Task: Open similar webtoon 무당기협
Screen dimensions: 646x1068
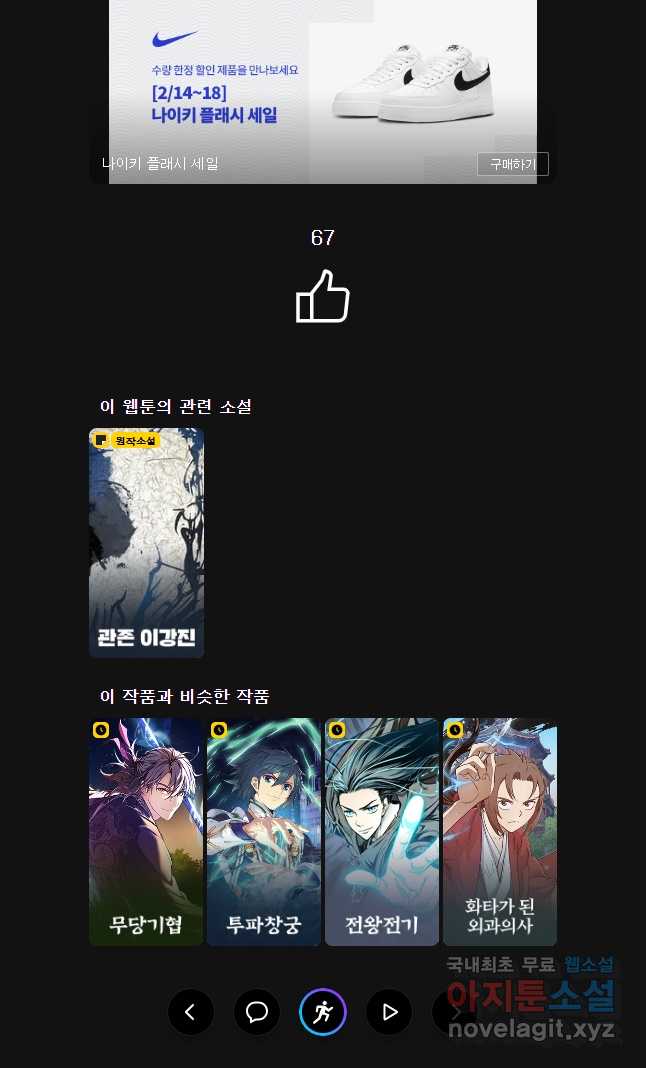Action: [x=146, y=831]
